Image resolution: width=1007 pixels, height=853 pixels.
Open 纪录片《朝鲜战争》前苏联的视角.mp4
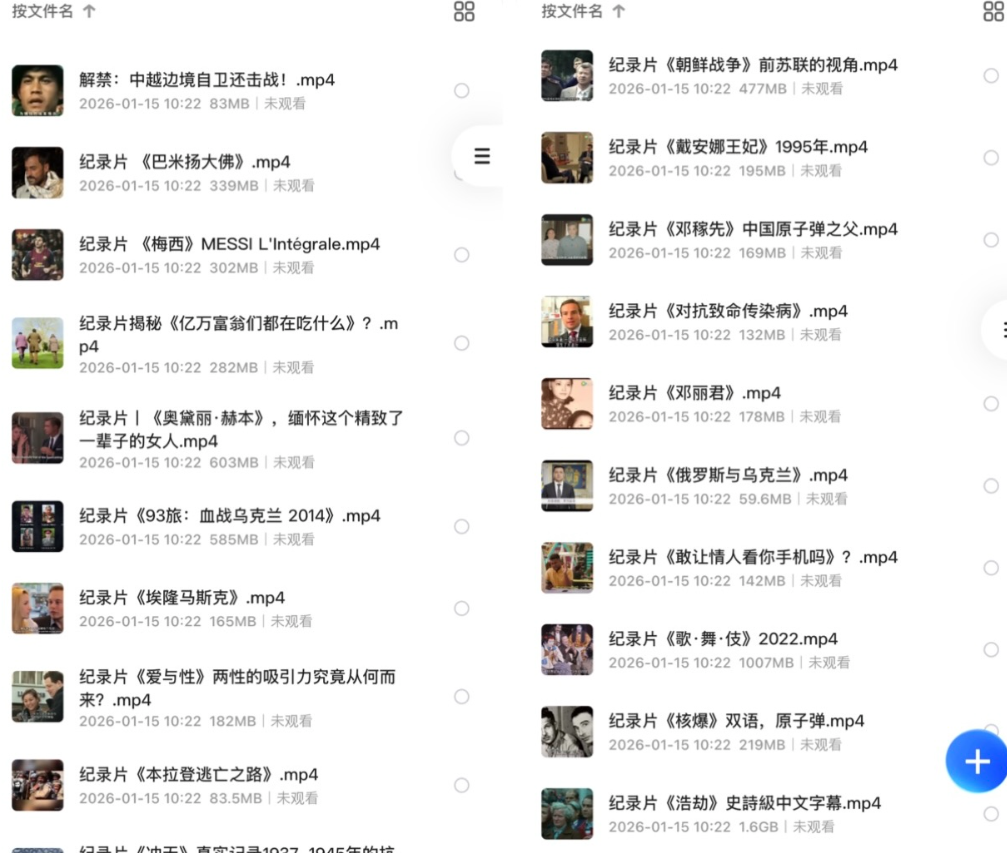click(752, 65)
